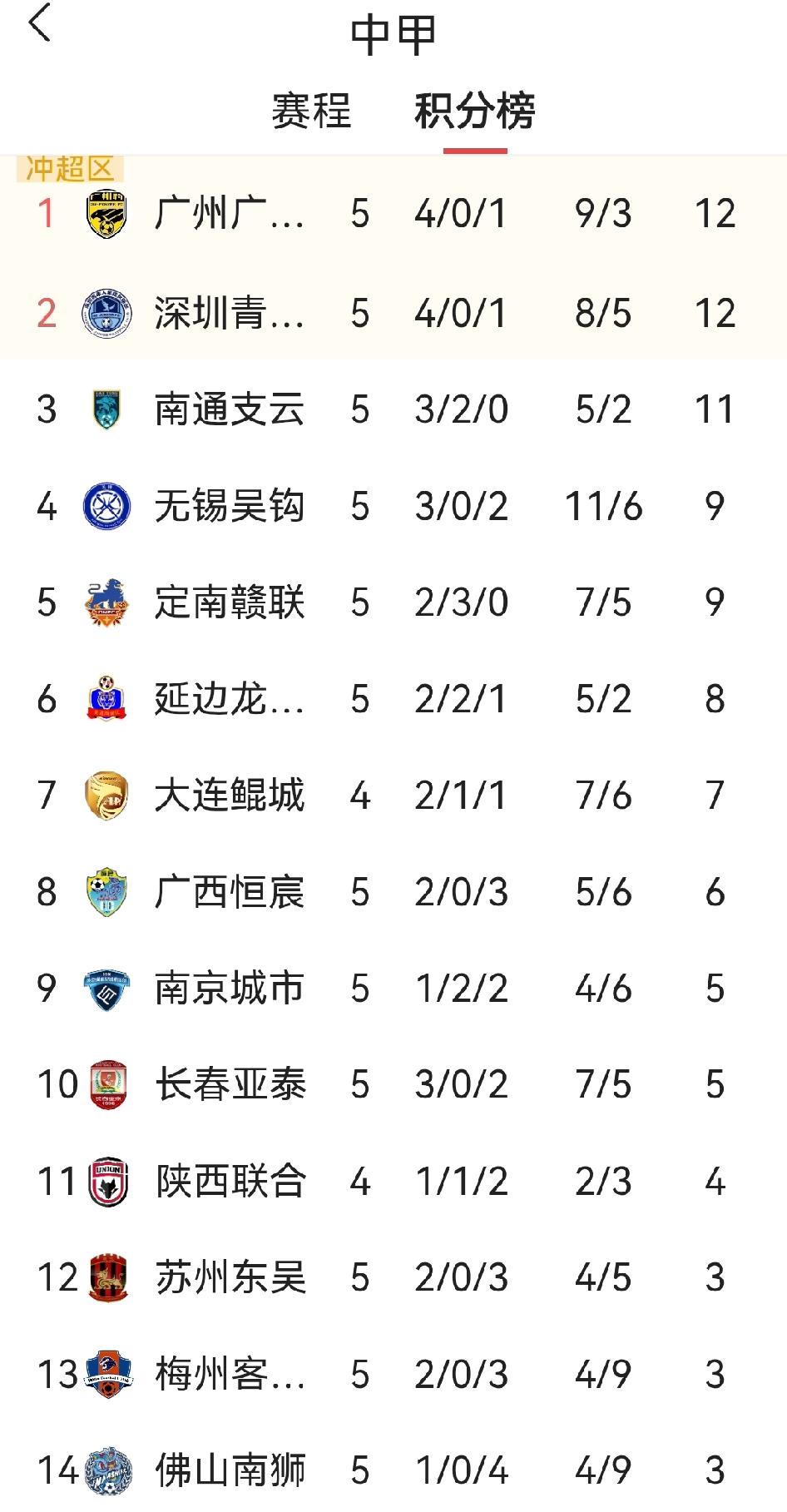Select the 深圳青... club badge

coord(106,310)
